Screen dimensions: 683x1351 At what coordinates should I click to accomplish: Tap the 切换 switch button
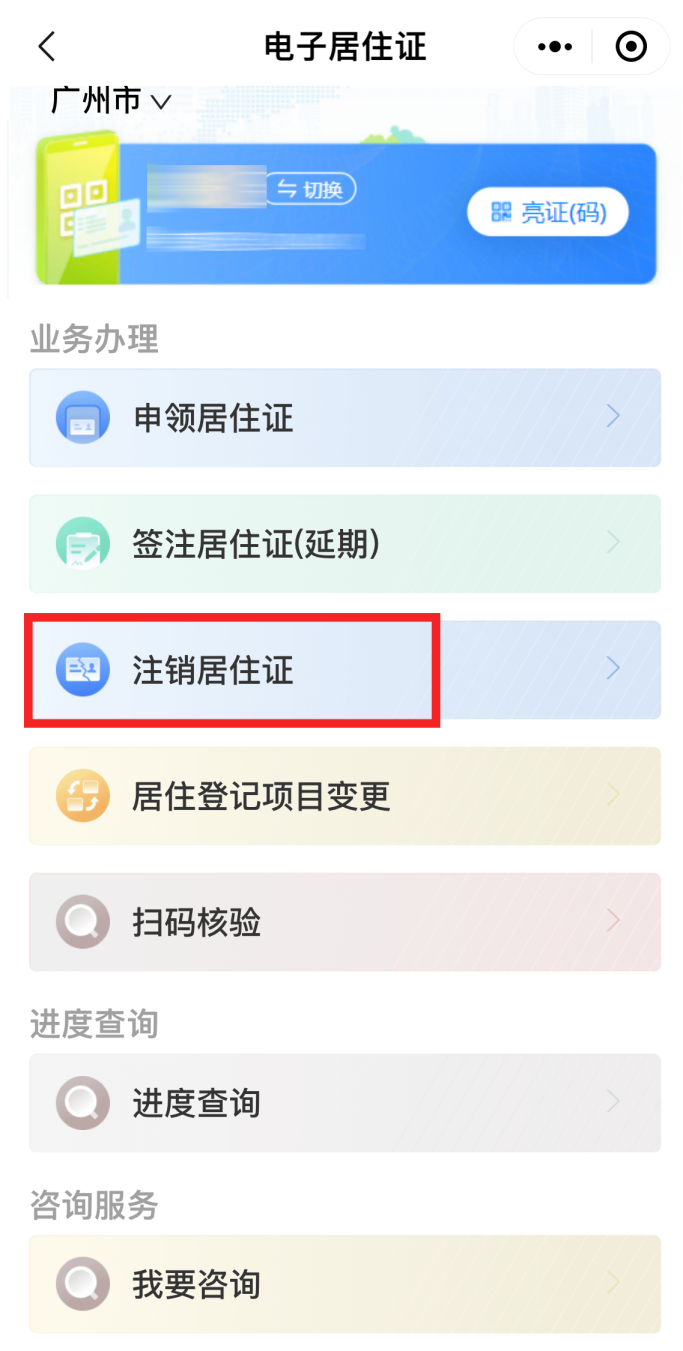click(x=310, y=189)
